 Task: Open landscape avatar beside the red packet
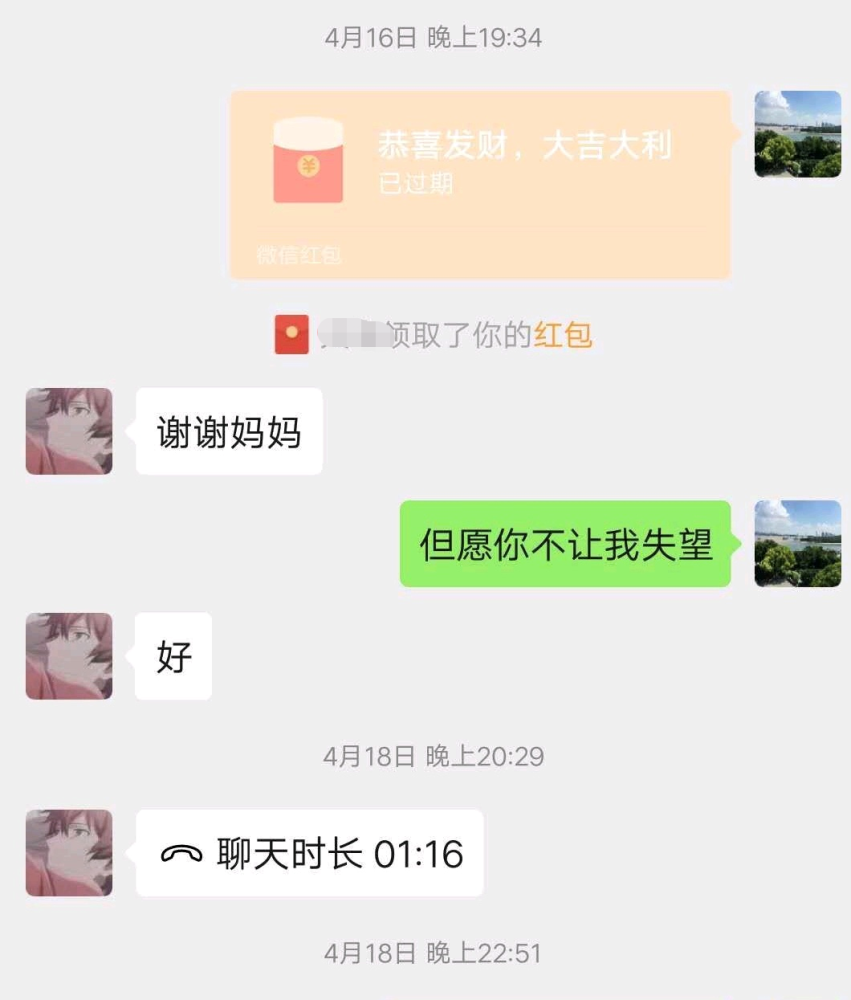point(797,134)
